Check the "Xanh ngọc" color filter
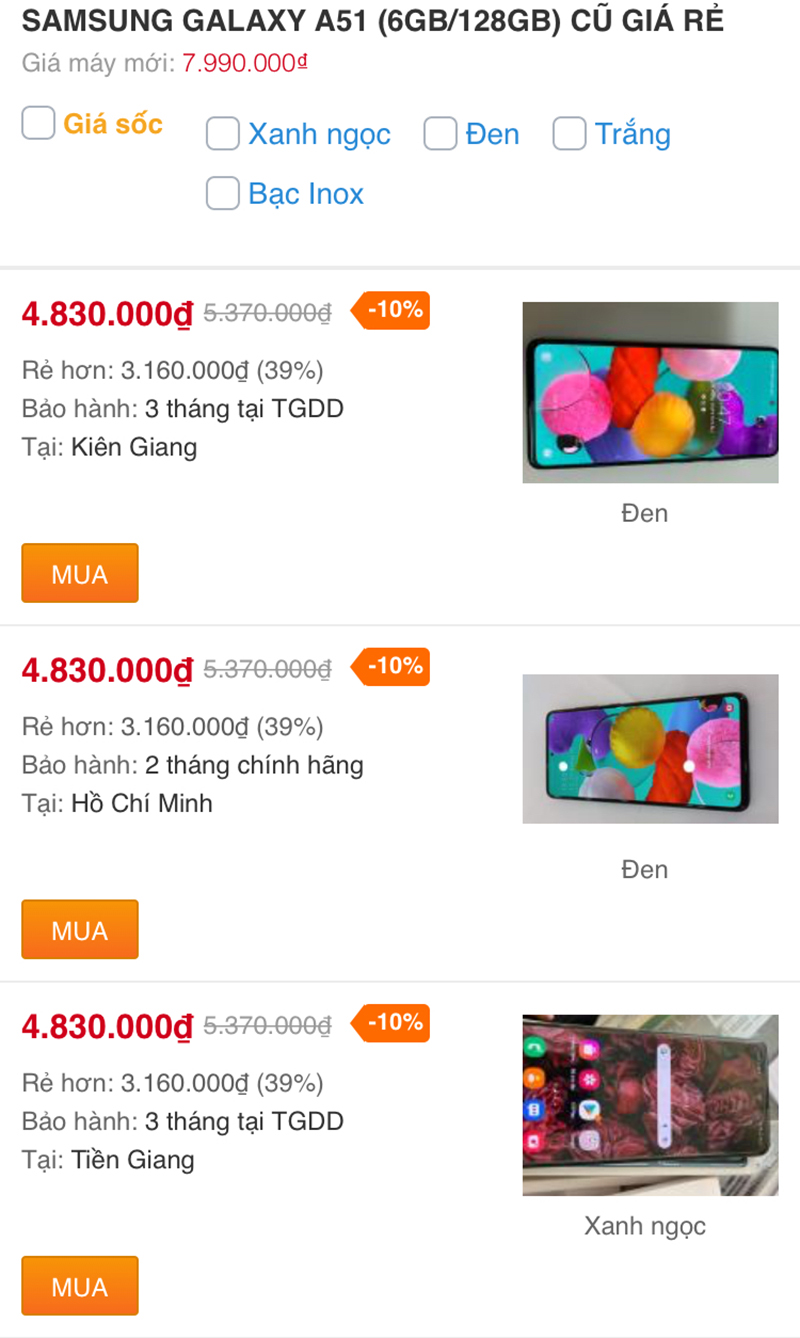Viewport: 800px width, 1338px height. click(222, 133)
